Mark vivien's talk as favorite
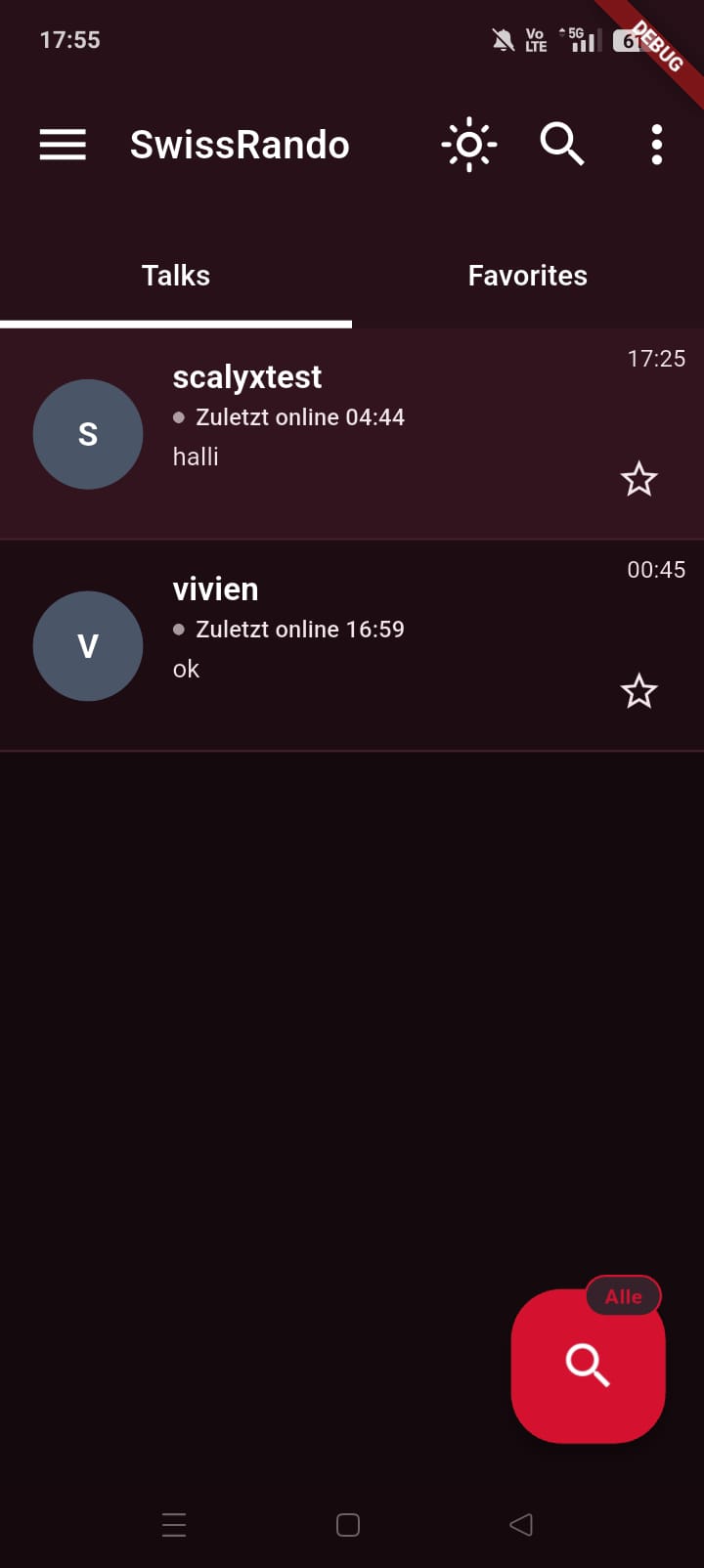 pos(638,691)
